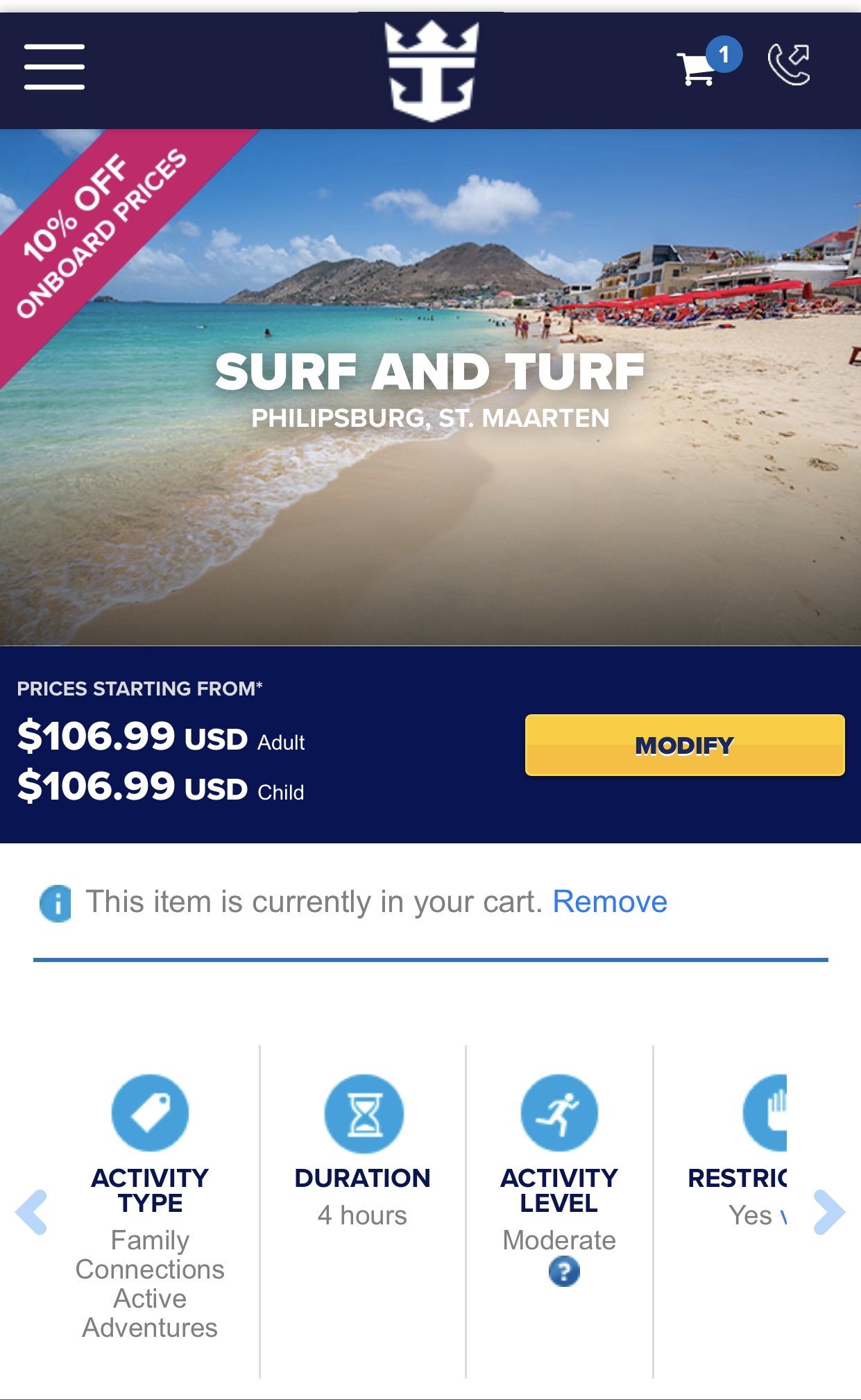Screen dimensions: 861x1400
Task: Show next details with right arrow
Action: (x=829, y=1212)
